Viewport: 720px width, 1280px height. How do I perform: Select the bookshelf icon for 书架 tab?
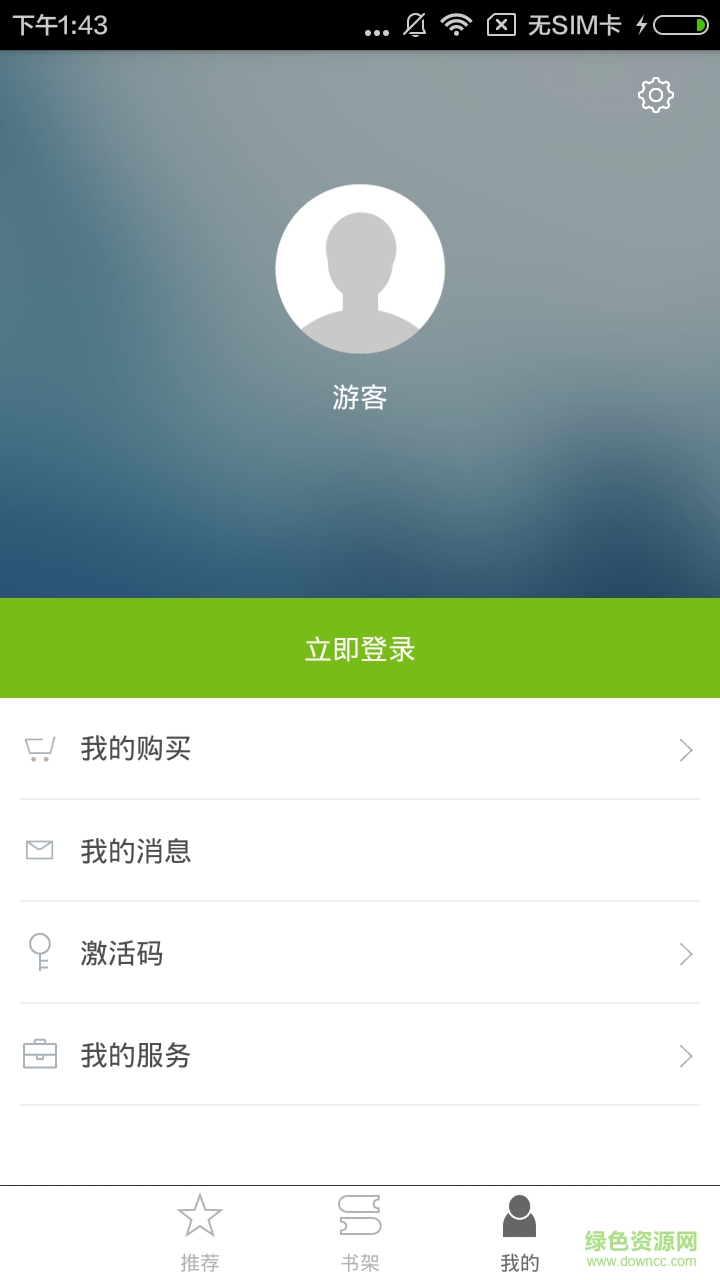click(x=361, y=1213)
